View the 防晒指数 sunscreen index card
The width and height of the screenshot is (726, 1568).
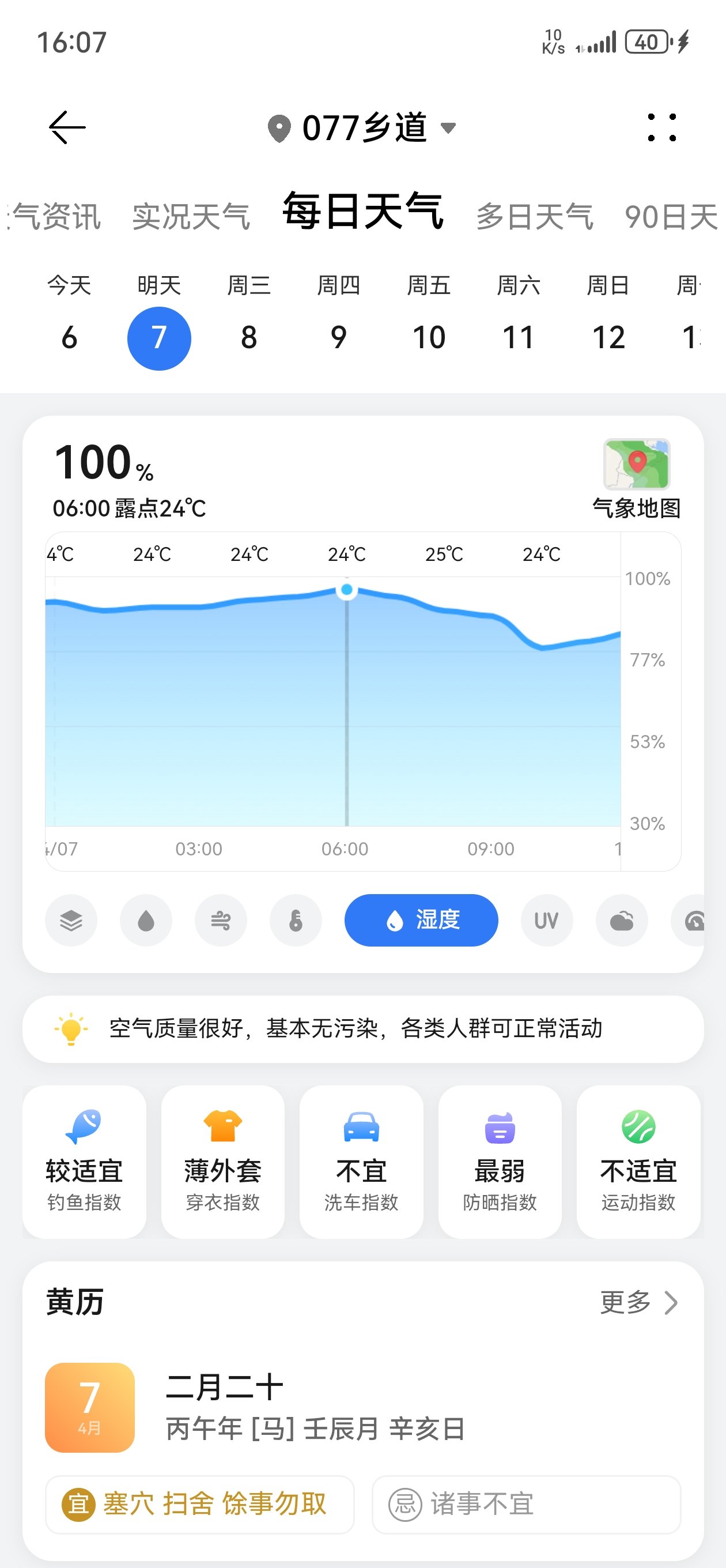coord(500,1162)
